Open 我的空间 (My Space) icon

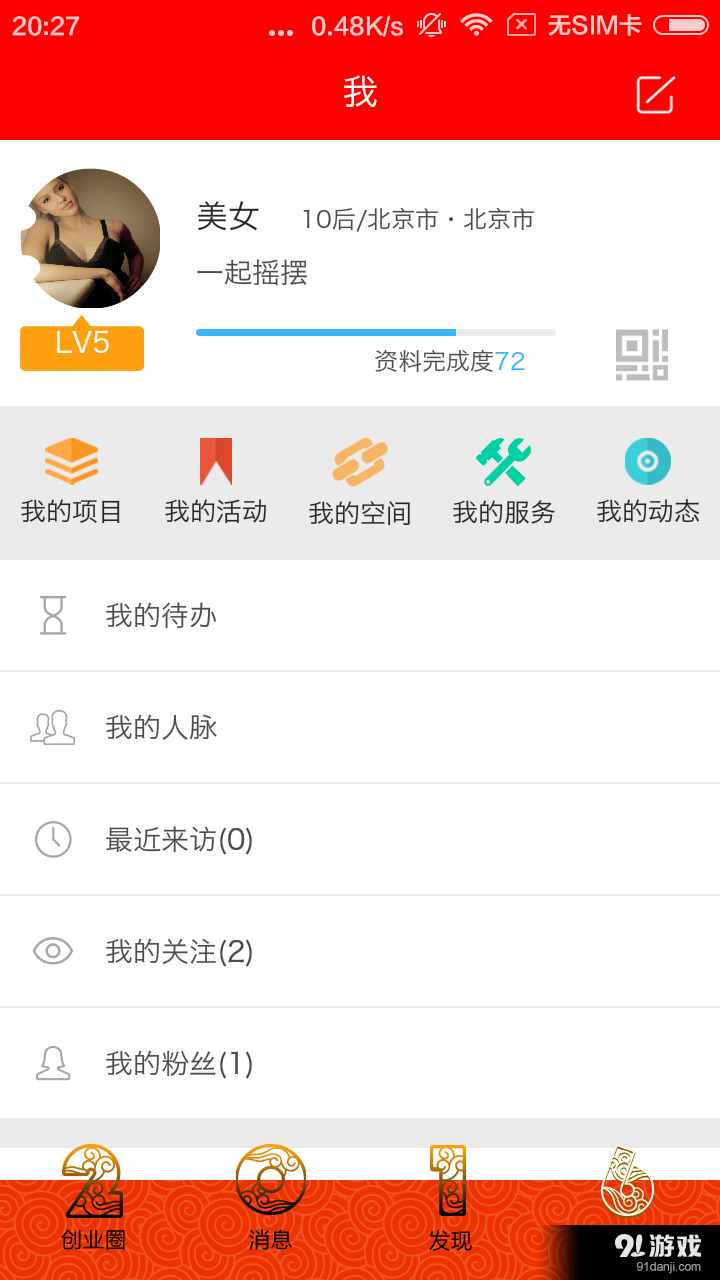[359, 480]
